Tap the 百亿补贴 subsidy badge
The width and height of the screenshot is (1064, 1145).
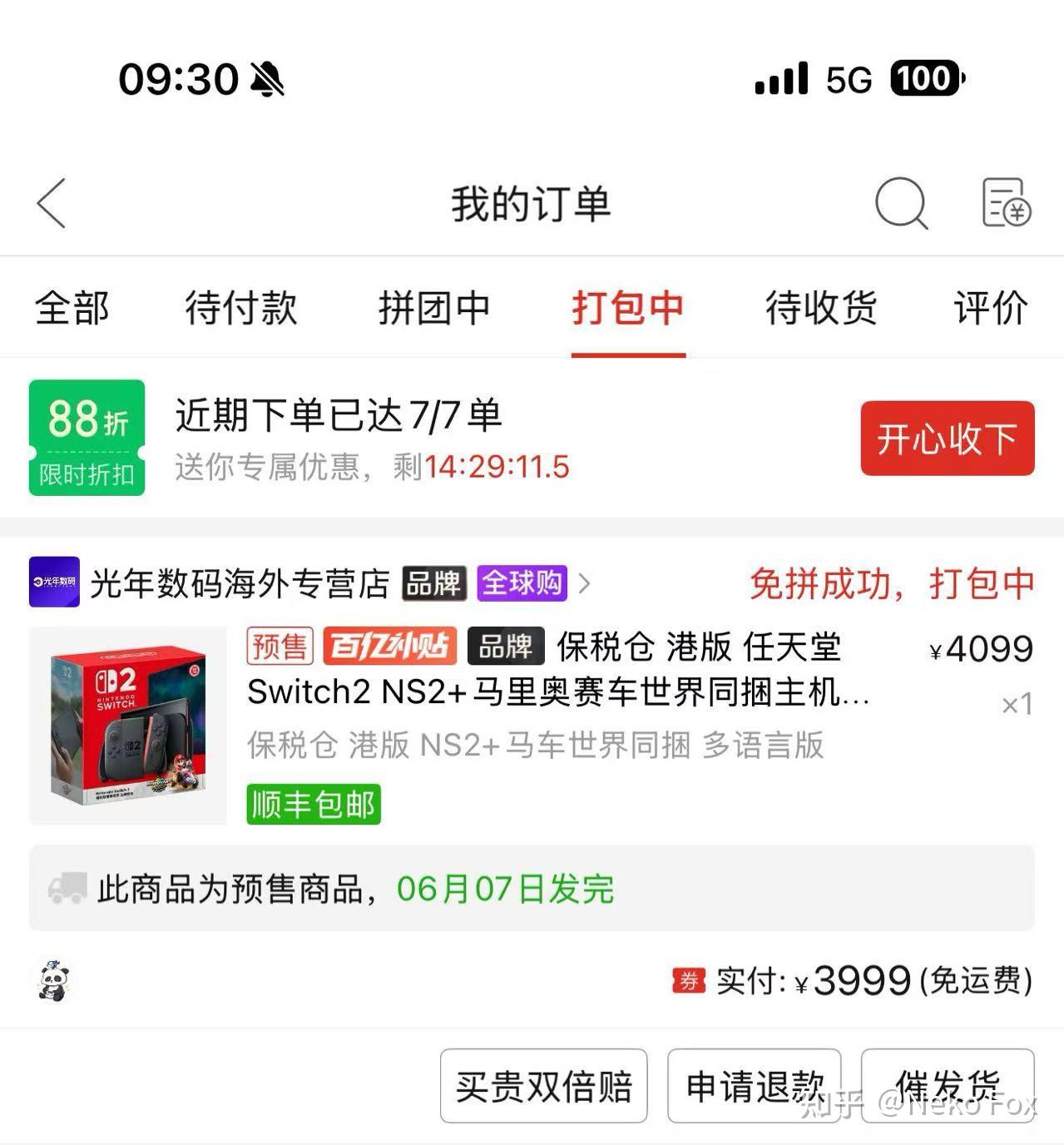tap(390, 646)
